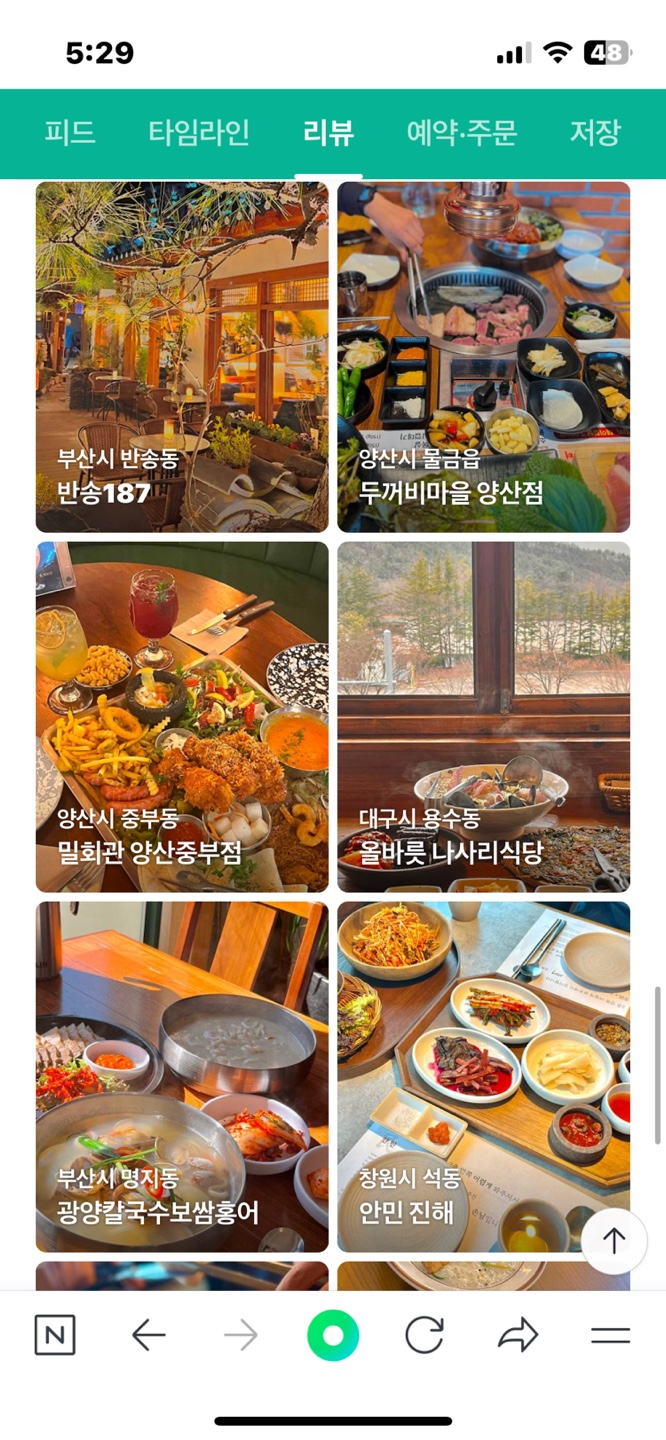Open the 반송187 review card
The image size is (666, 1440).
182,357
